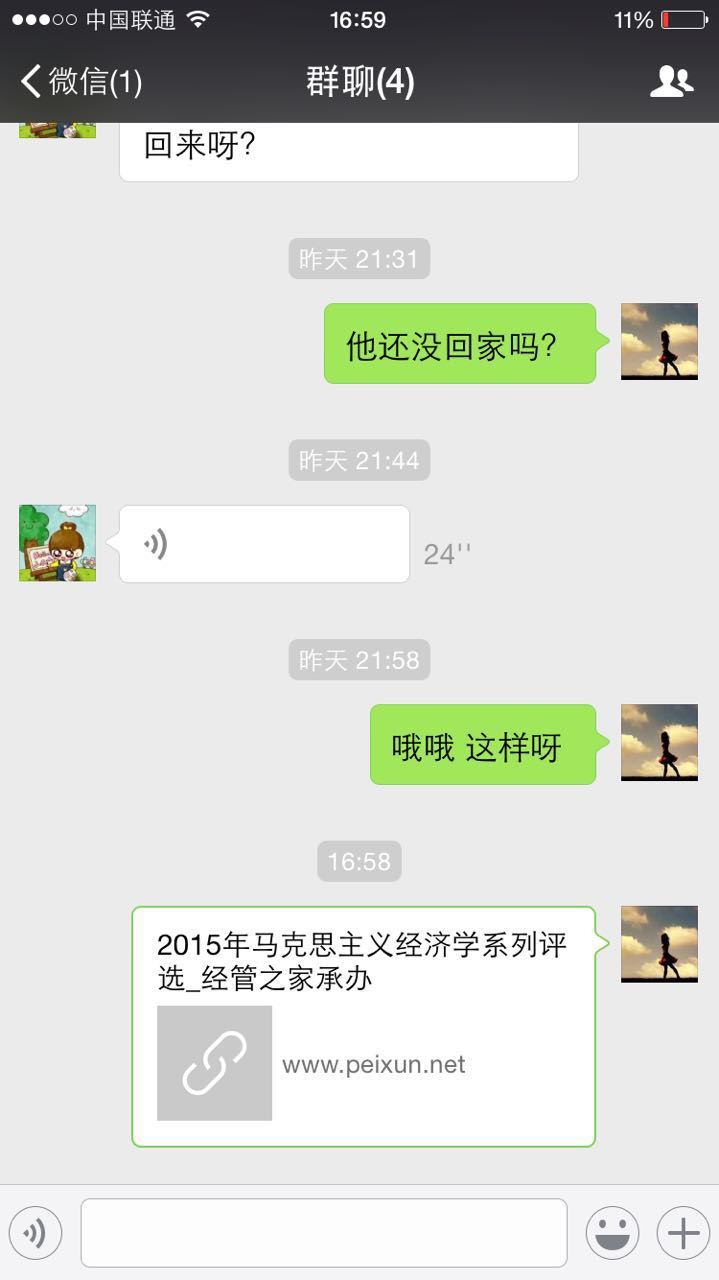
Task: Play the 24-second voice message
Action: point(264,544)
